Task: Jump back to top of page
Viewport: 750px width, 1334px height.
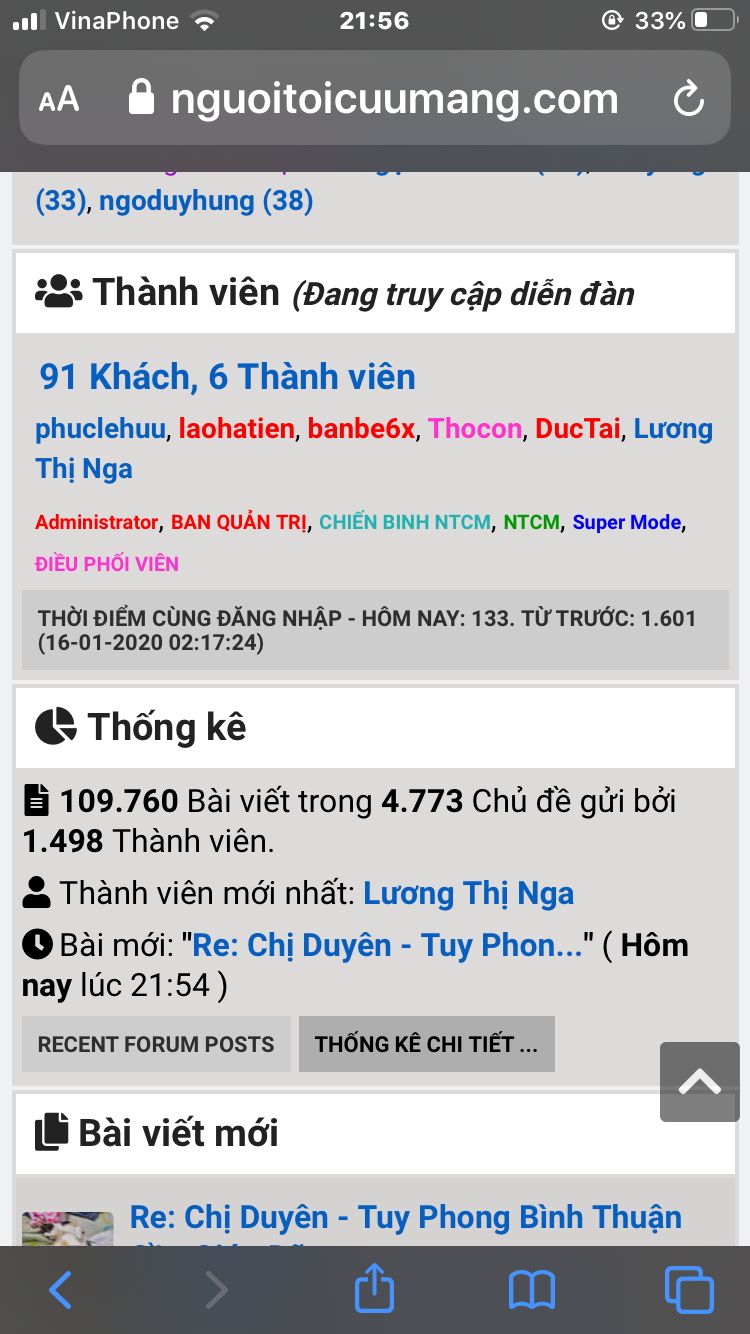Action: pyautogui.click(x=699, y=1082)
